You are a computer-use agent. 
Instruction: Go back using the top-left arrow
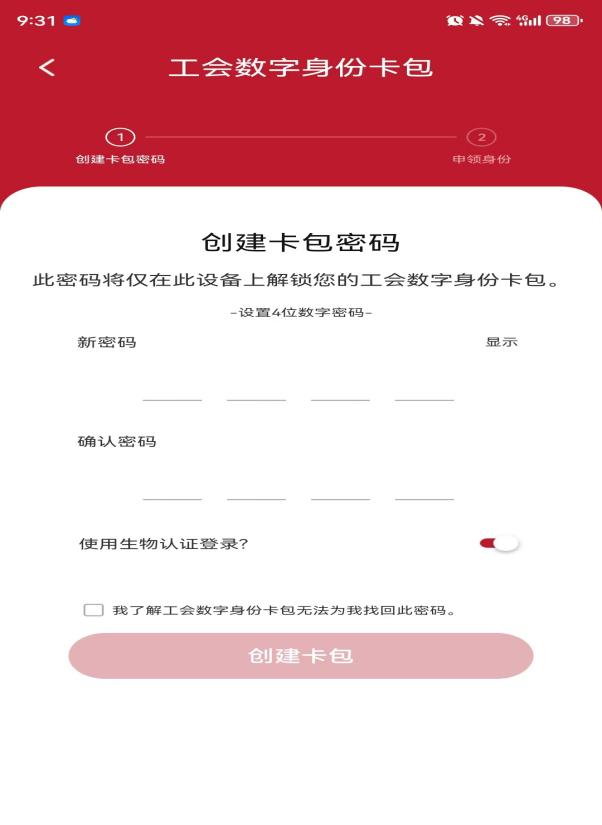tap(47, 68)
